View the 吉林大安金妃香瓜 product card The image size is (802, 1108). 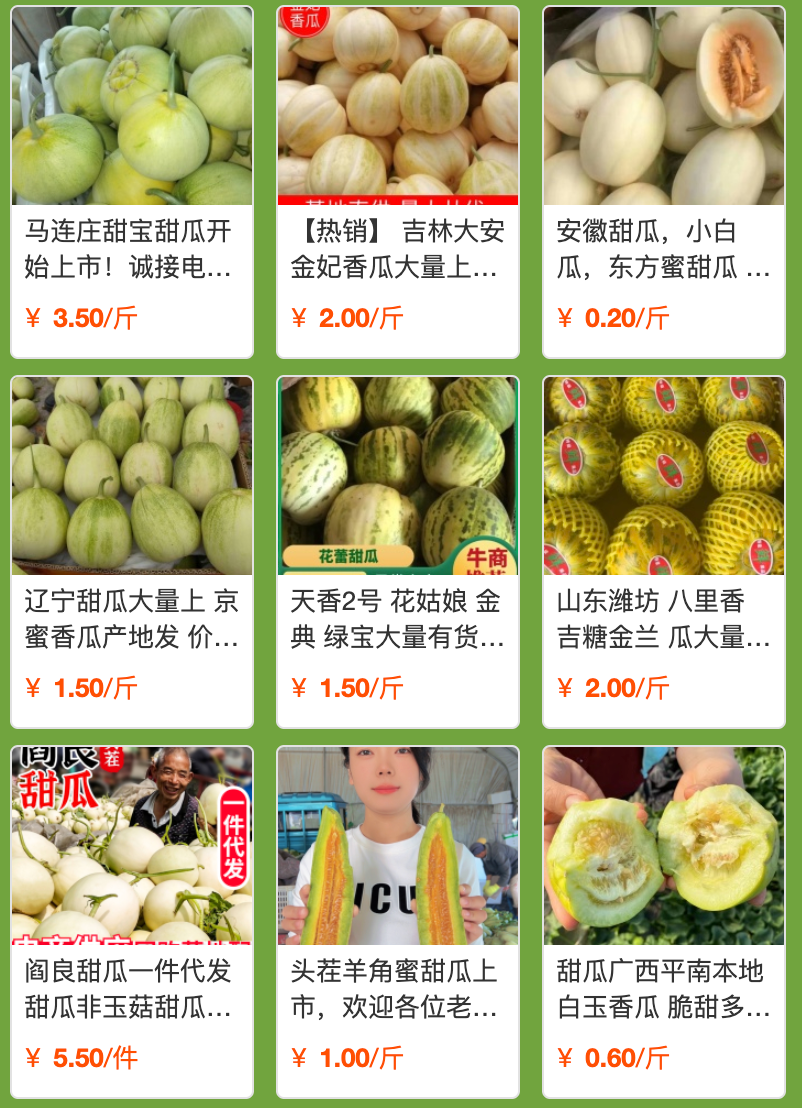pyautogui.click(x=397, y=182)
